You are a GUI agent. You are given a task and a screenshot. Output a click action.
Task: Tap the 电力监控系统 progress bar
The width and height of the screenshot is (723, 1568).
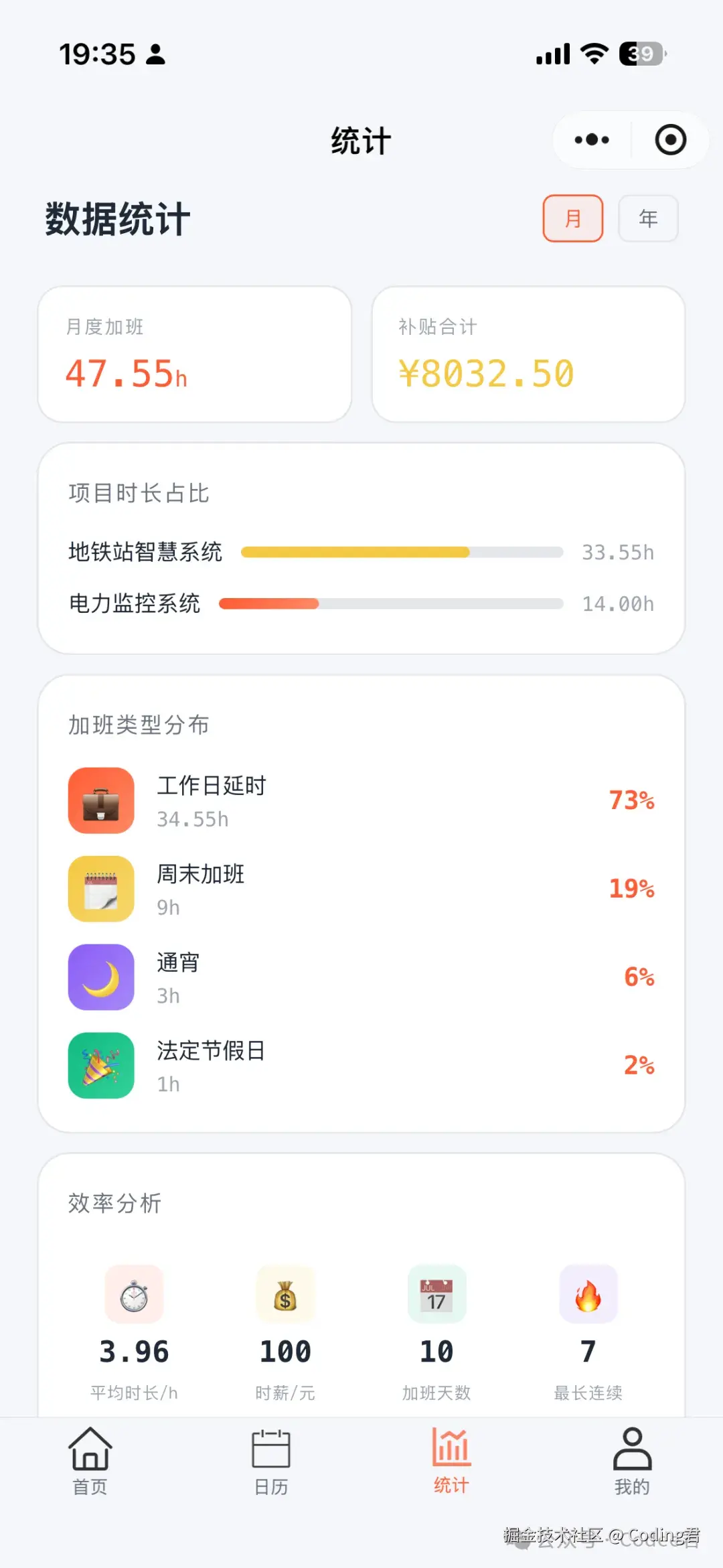click(390, 603)
